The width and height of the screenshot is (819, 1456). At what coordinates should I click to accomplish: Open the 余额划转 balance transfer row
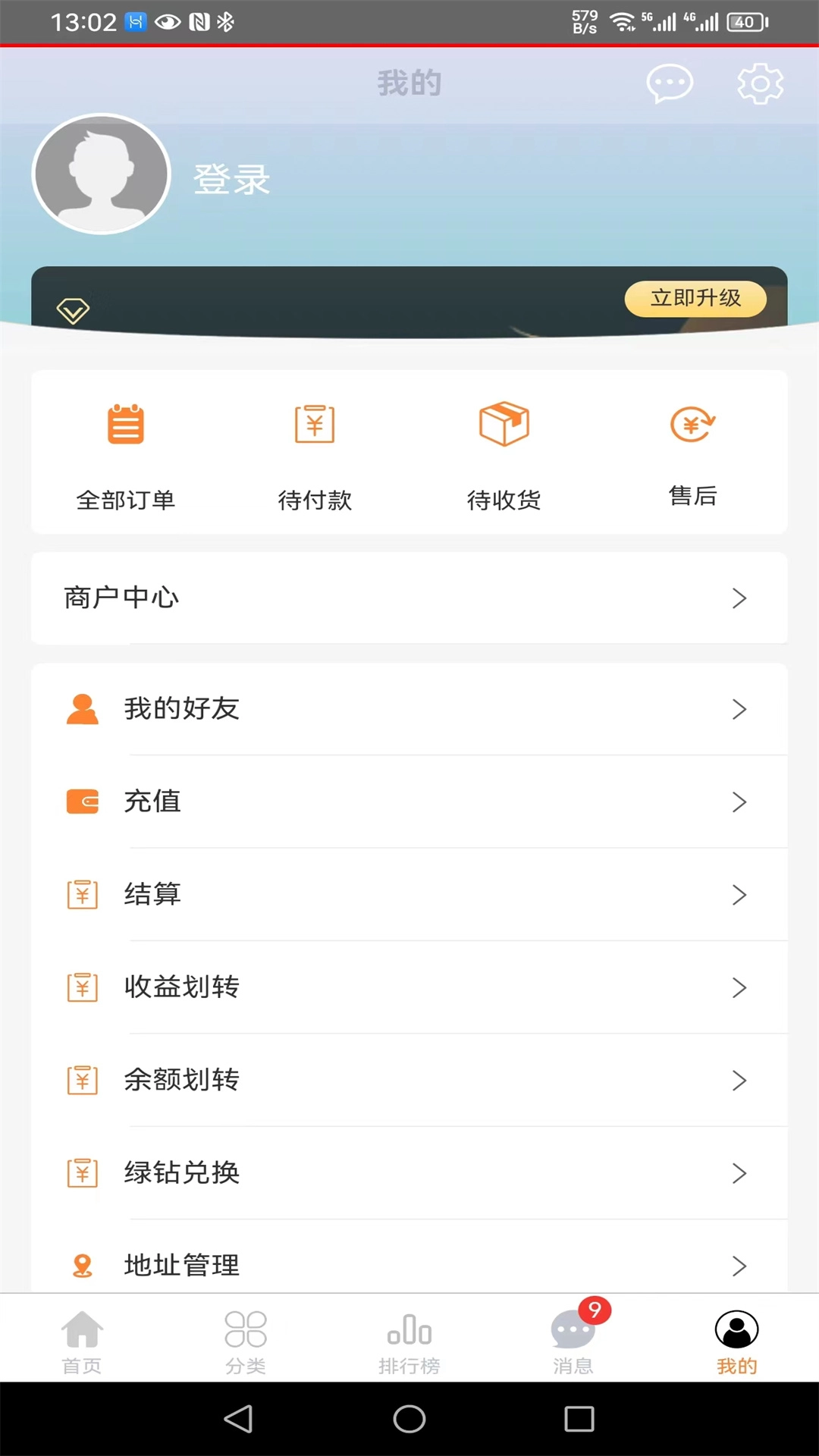tap(409, 1081)
